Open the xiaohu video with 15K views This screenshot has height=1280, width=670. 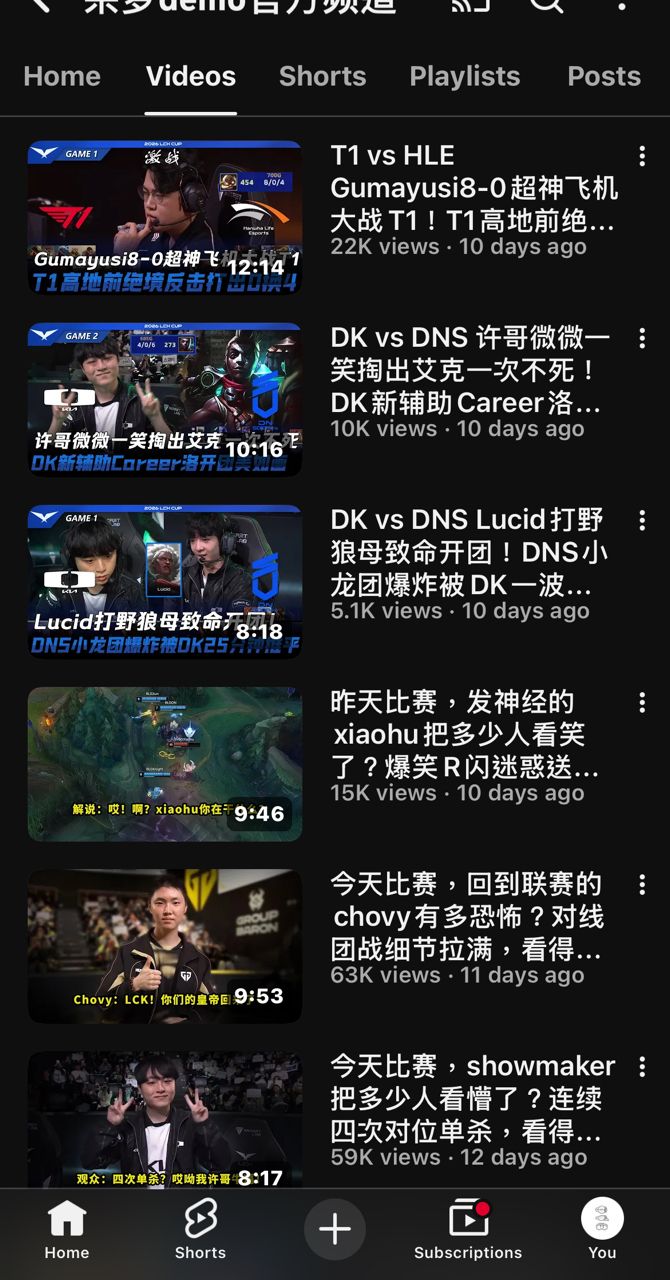point(165,763)
